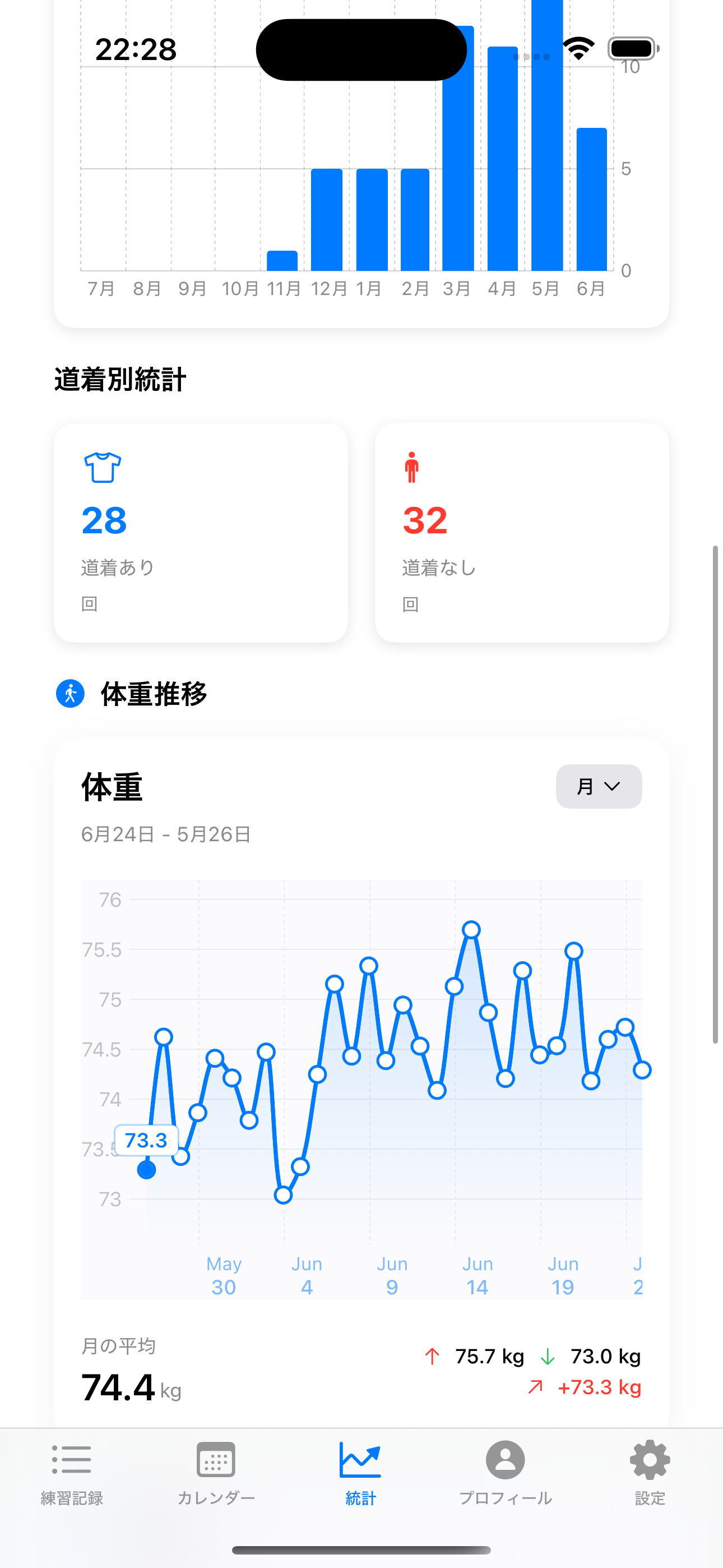Switch to the 練習記録 tab
723x1568 pixels.
pos(72,1473)
